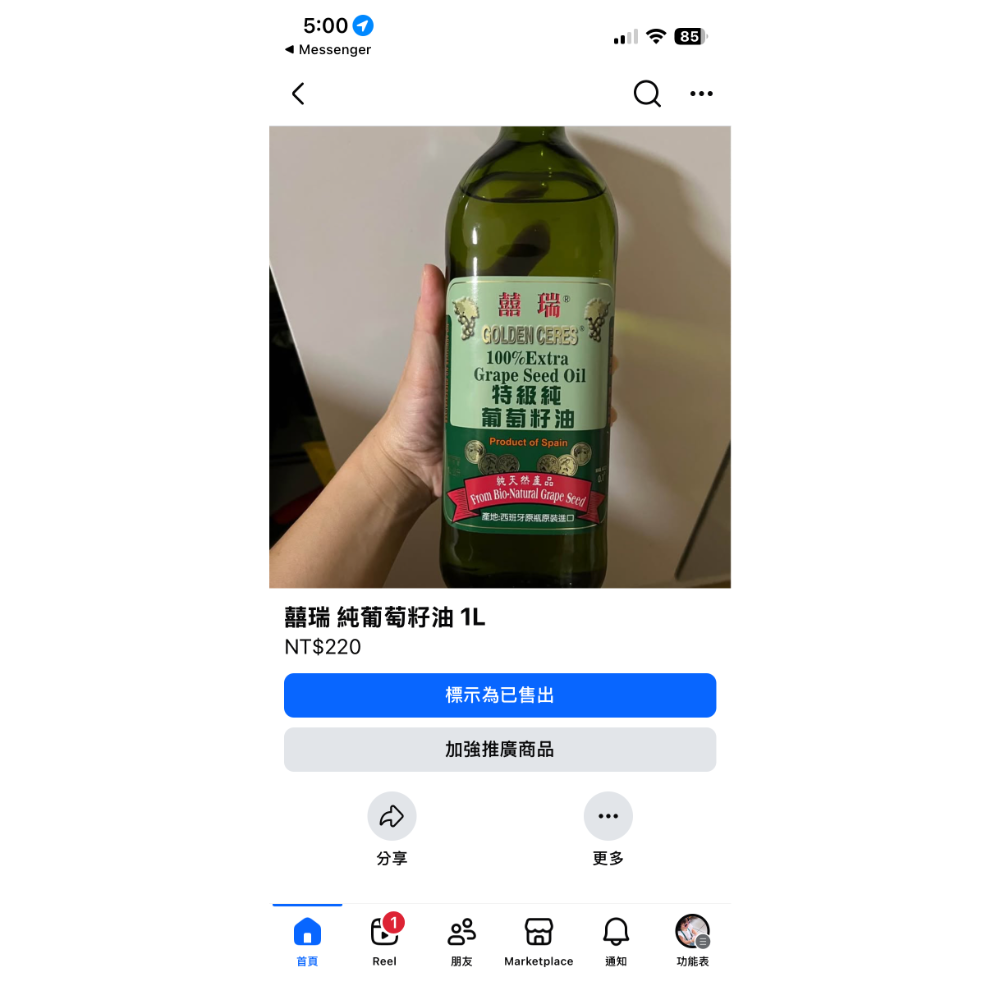This screenshot has width=1000, height=1000.
Task: Switch to the 首頁 home tab
Action: (x=307, y=940)
